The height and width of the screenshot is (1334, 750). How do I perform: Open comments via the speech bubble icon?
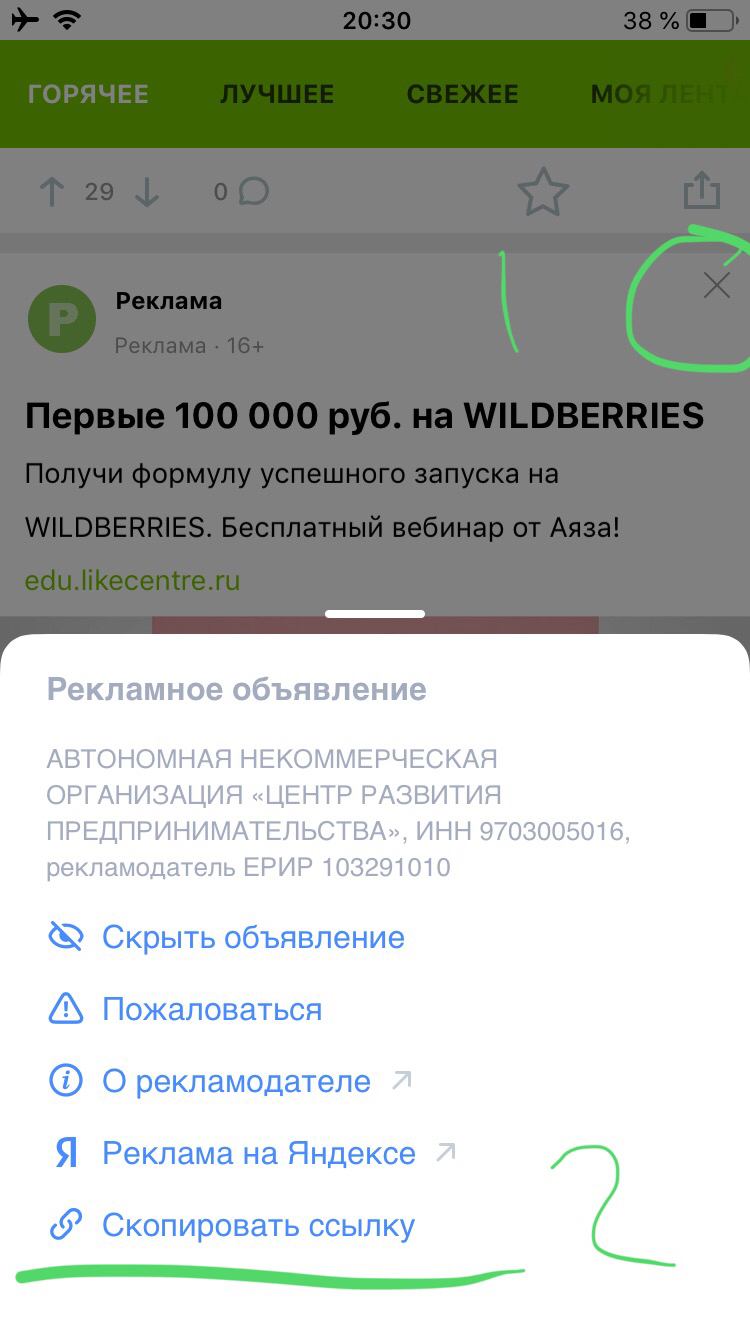[254, 191]
